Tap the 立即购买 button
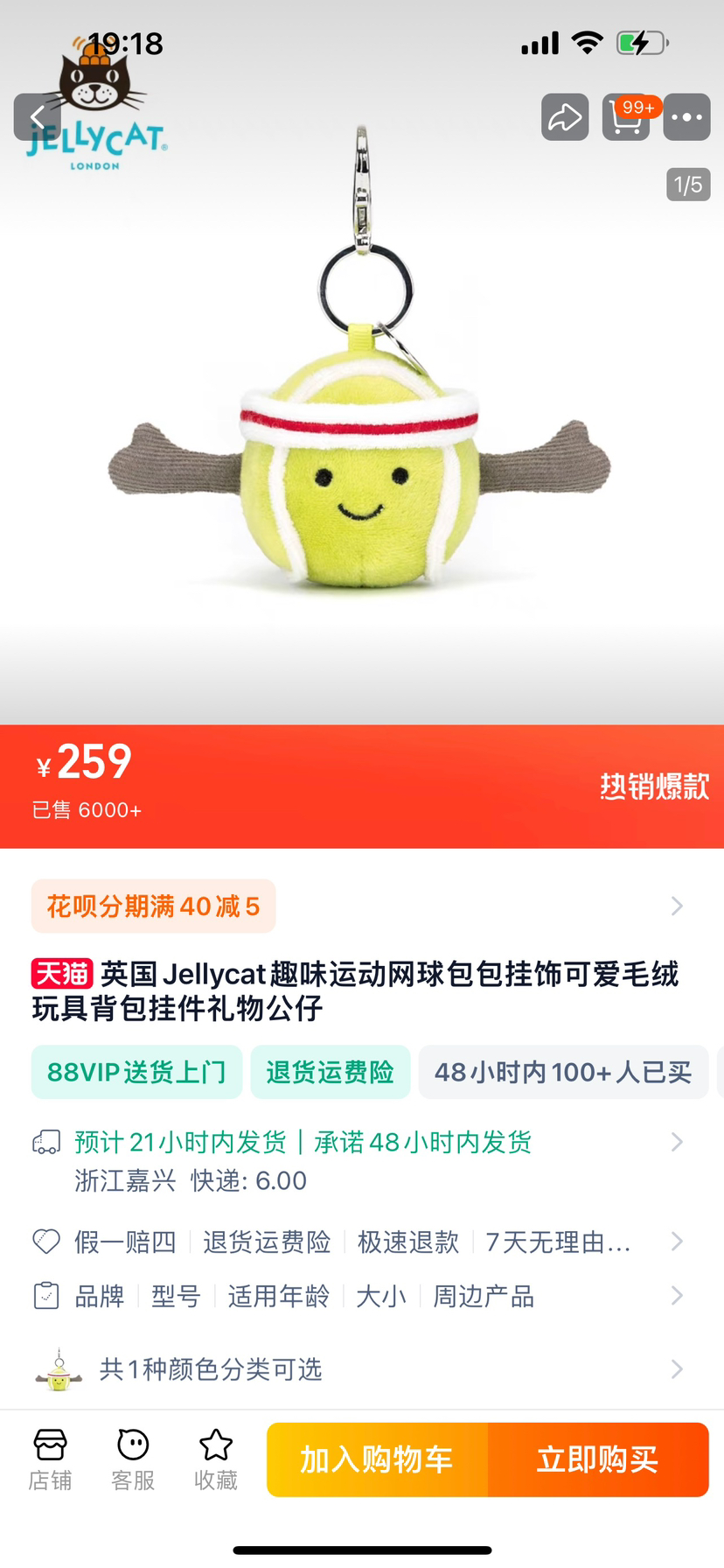The image size is (724, 1568). pyautogui.click(x=599, y=1459)
